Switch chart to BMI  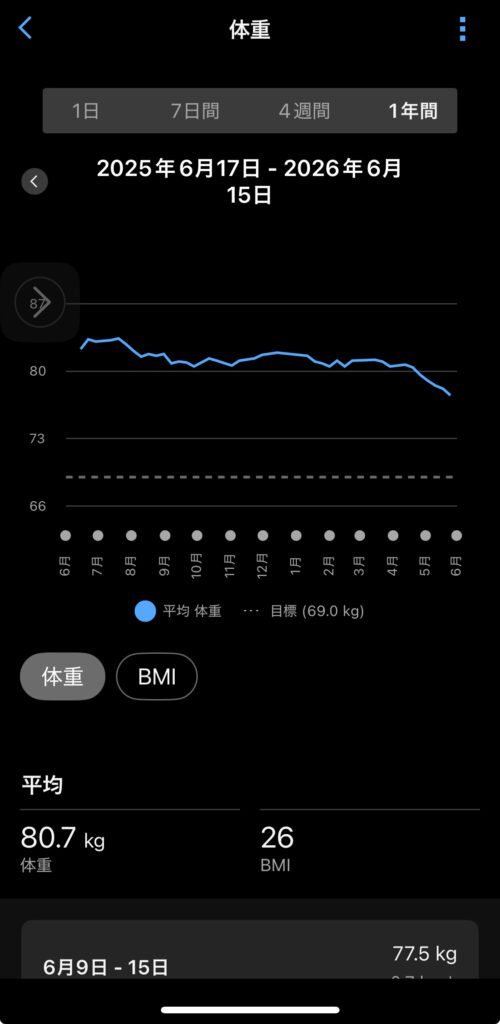click(x=157, y=677)
